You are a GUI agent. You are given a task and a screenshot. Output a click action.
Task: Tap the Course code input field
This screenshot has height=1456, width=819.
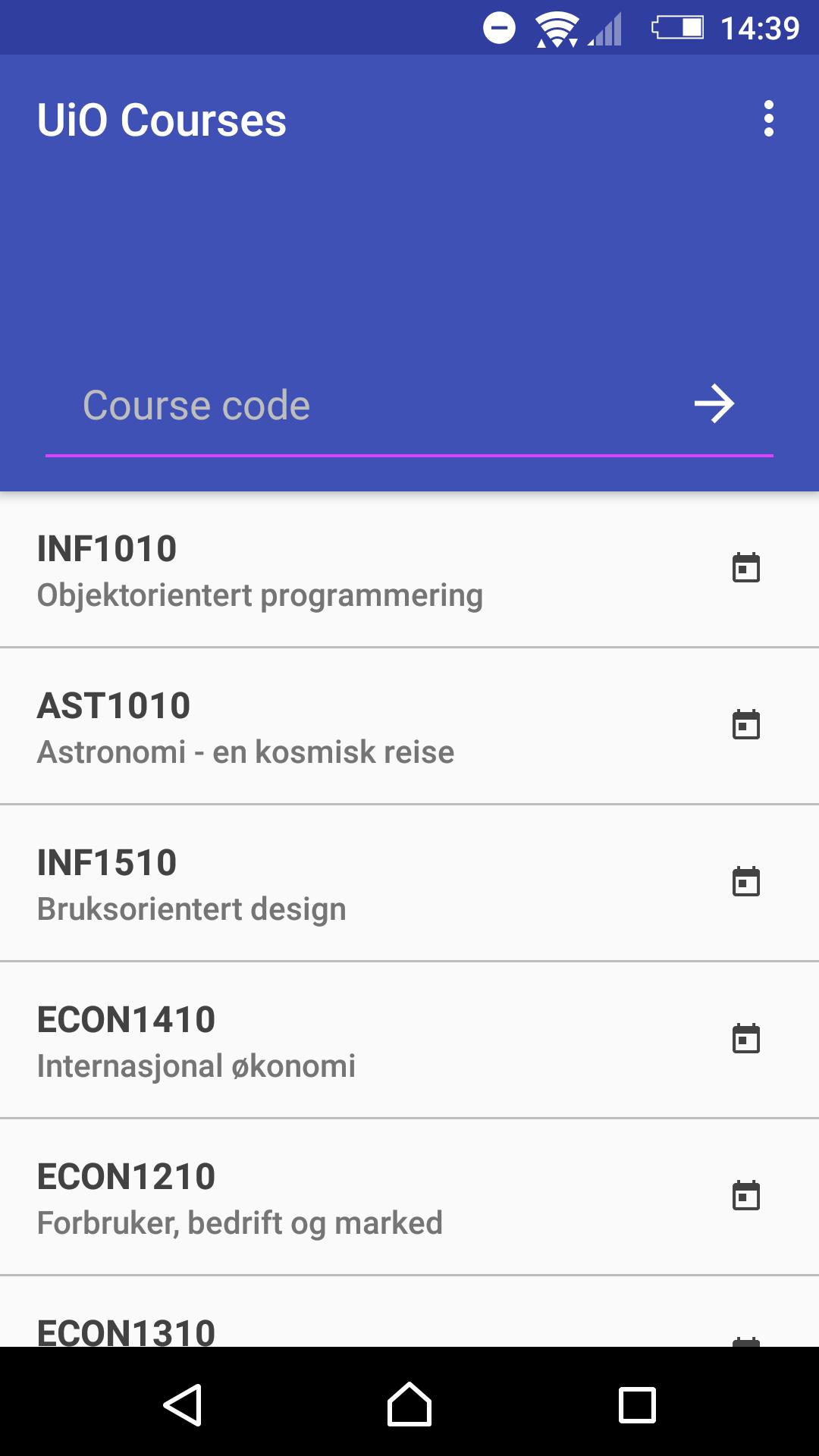[303, 404]
